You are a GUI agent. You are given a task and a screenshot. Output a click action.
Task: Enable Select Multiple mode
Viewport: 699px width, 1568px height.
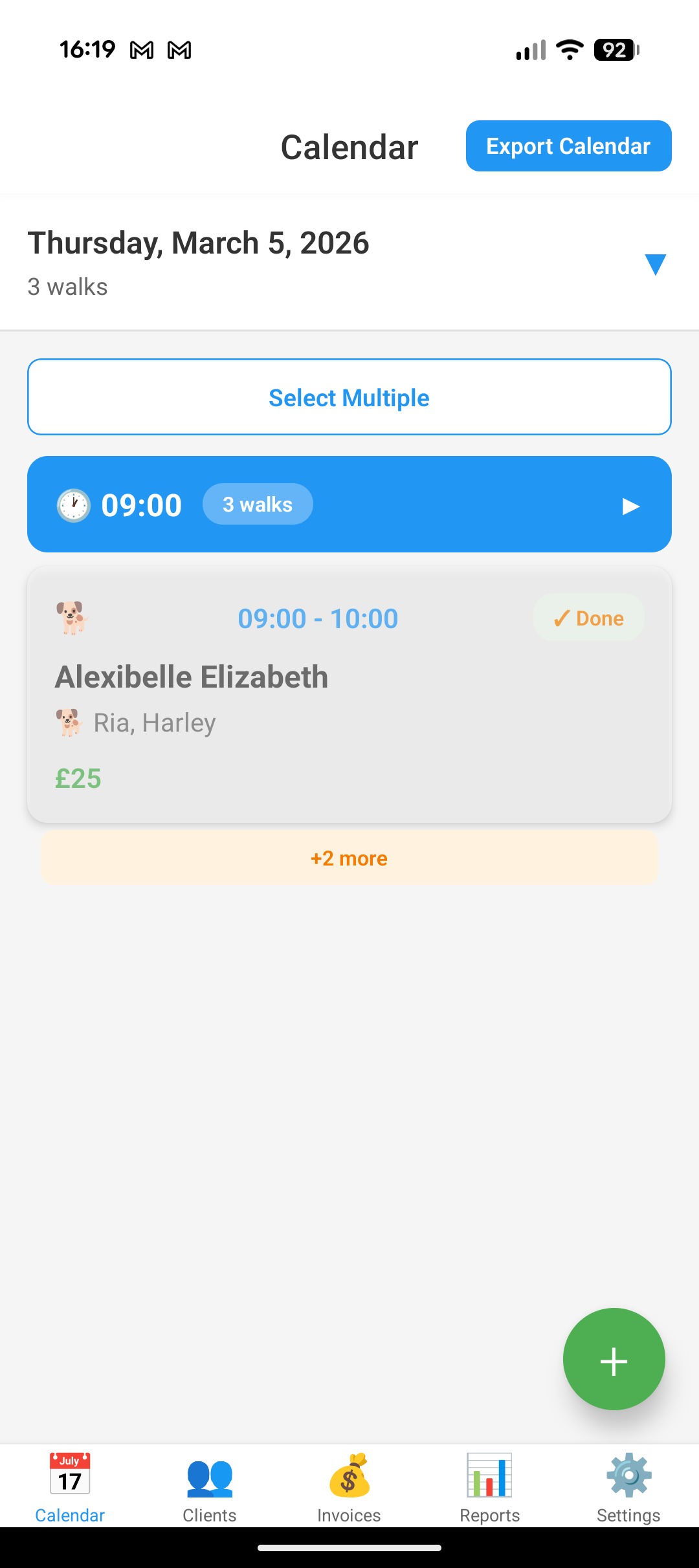(349, 397)
